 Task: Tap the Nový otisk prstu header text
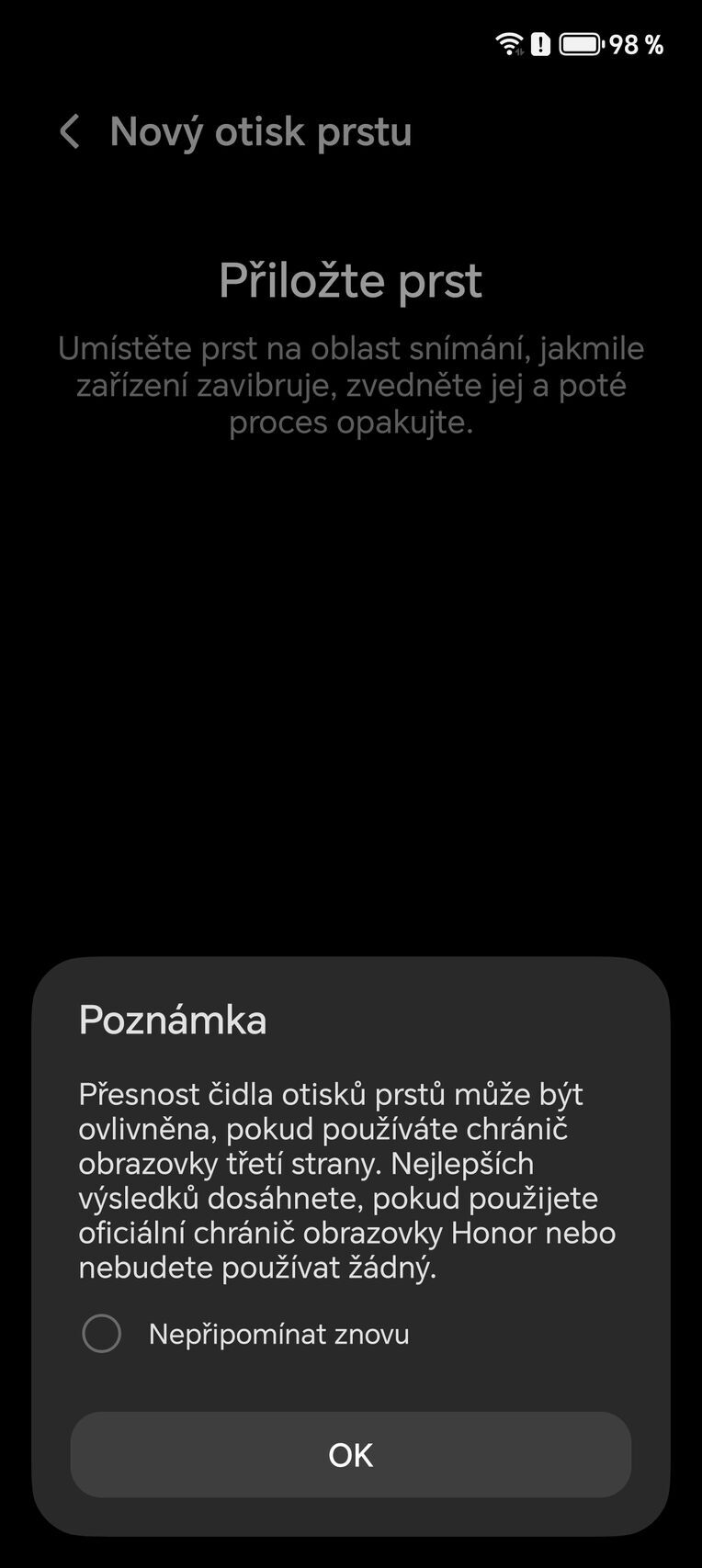click(260, 132)
